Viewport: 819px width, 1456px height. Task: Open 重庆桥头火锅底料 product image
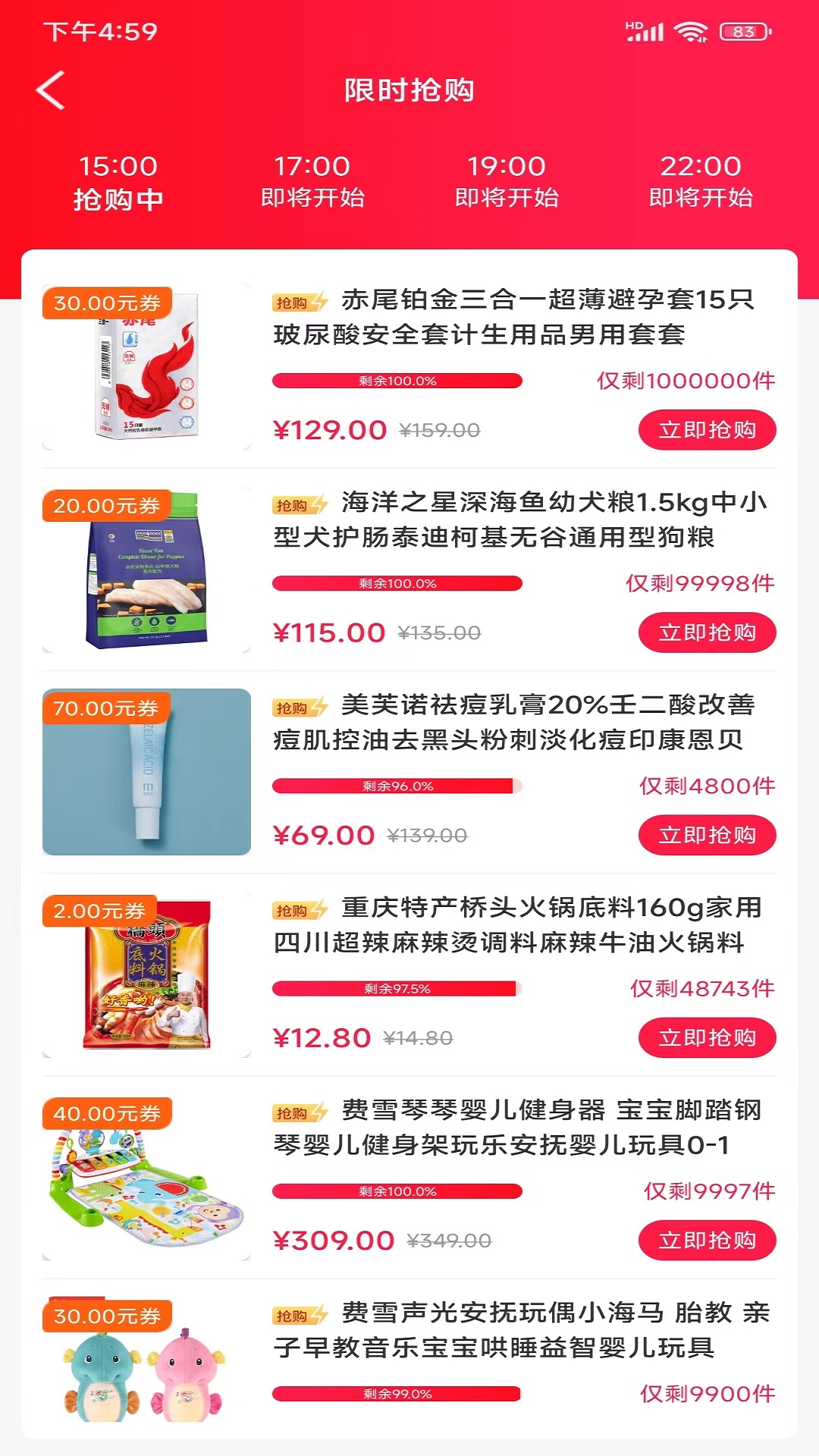click(146, 975)
